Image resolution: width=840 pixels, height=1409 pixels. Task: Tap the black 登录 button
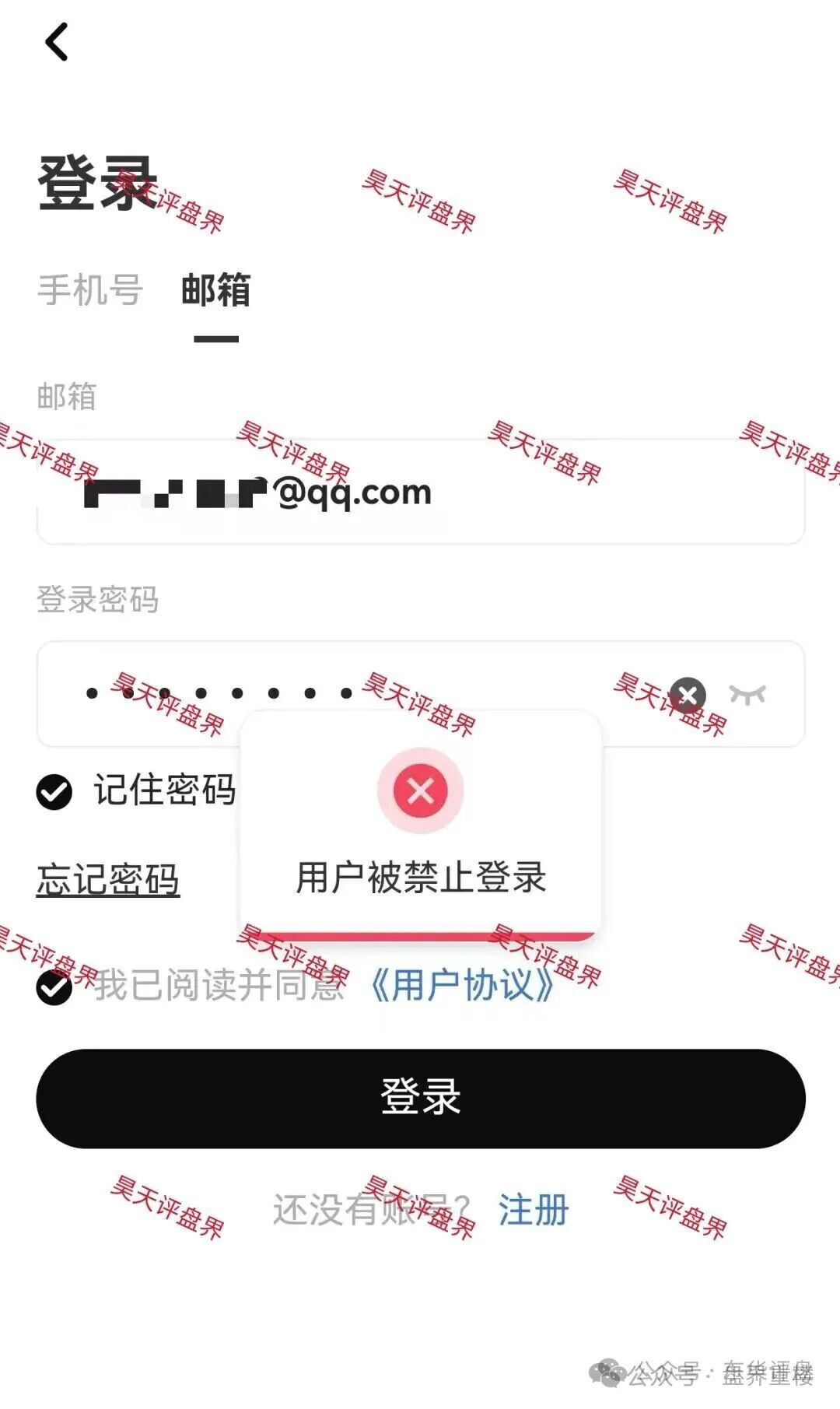tap(420, 1098)
